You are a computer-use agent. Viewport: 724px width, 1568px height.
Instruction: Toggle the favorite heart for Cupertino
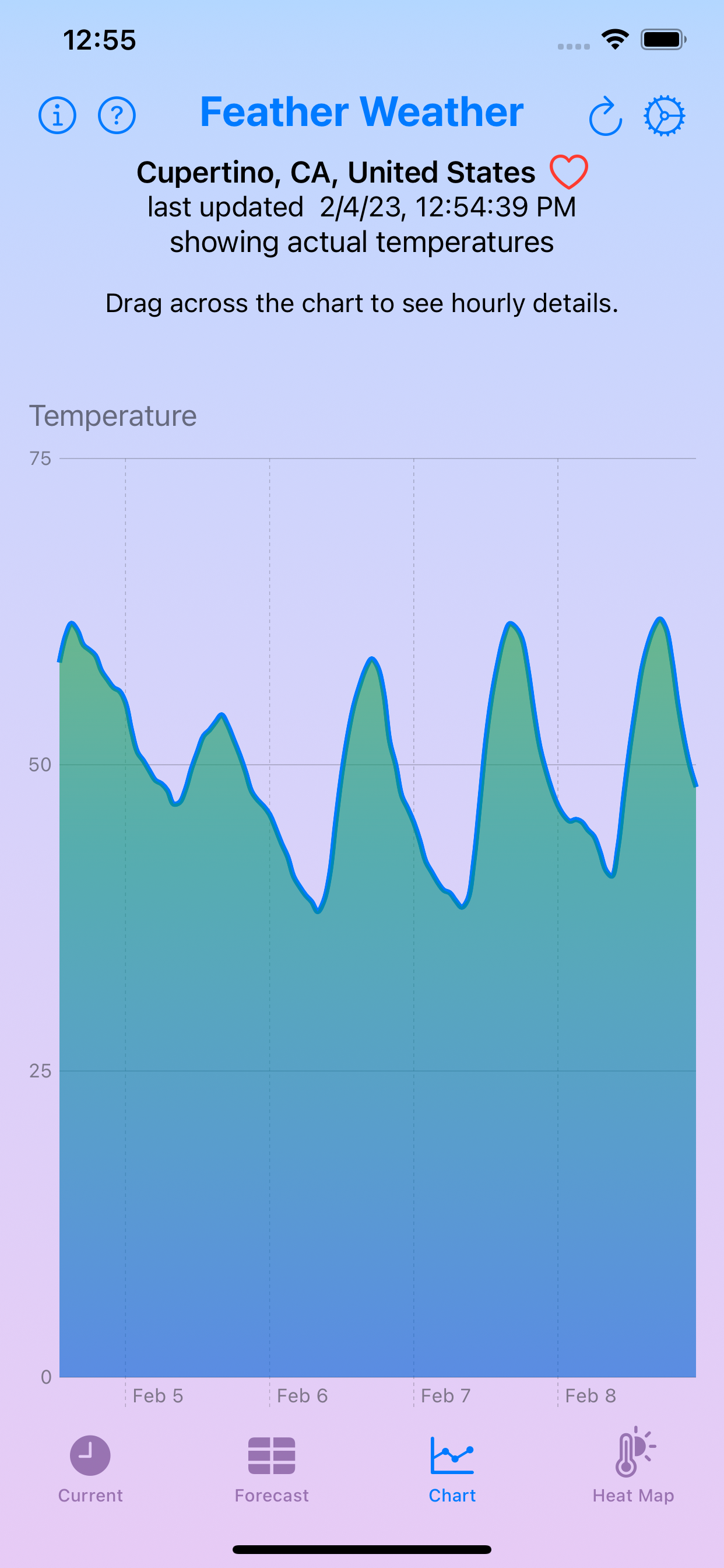[x=569, y=172]
